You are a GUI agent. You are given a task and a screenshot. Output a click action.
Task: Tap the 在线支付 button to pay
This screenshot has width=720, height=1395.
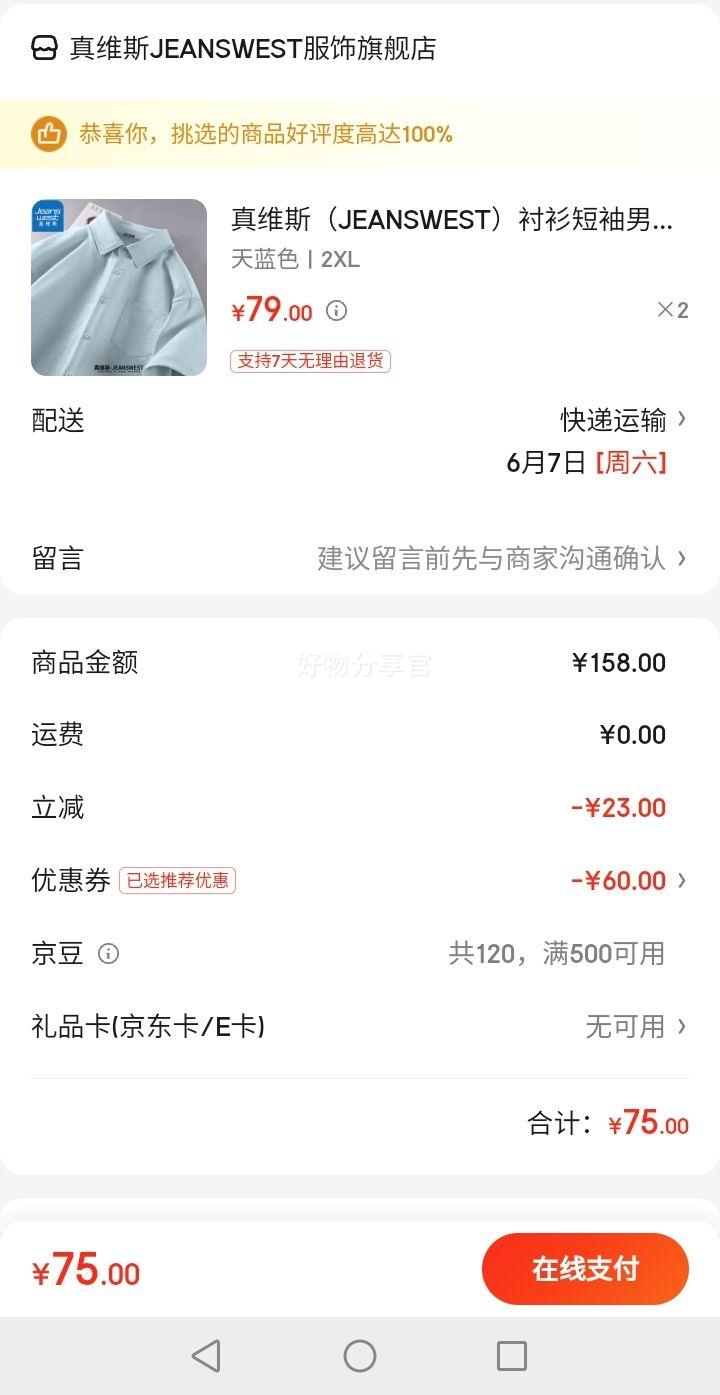tap(585, 1269)
